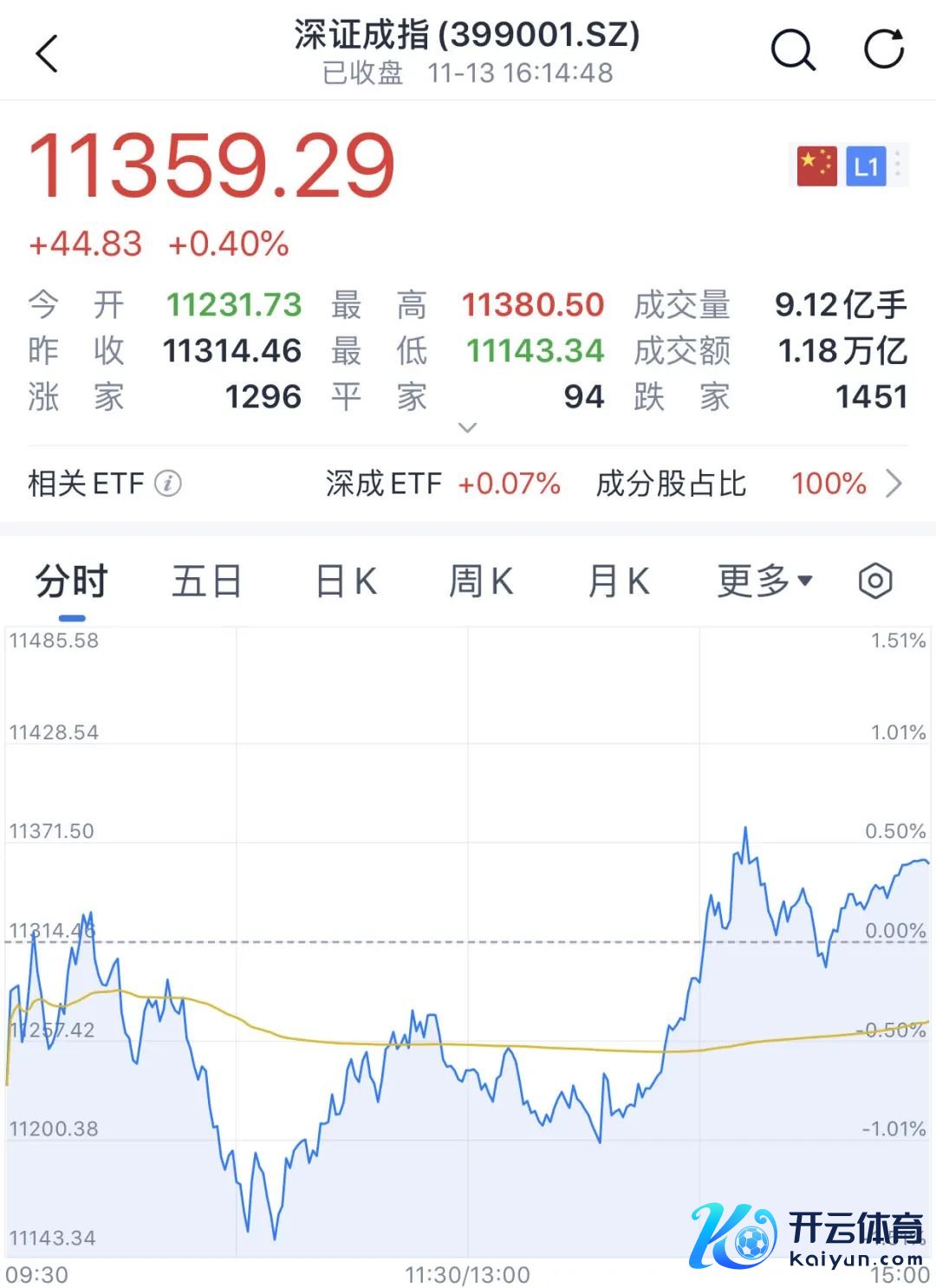Open the chart settings hexagon icon

pos(875,581)
